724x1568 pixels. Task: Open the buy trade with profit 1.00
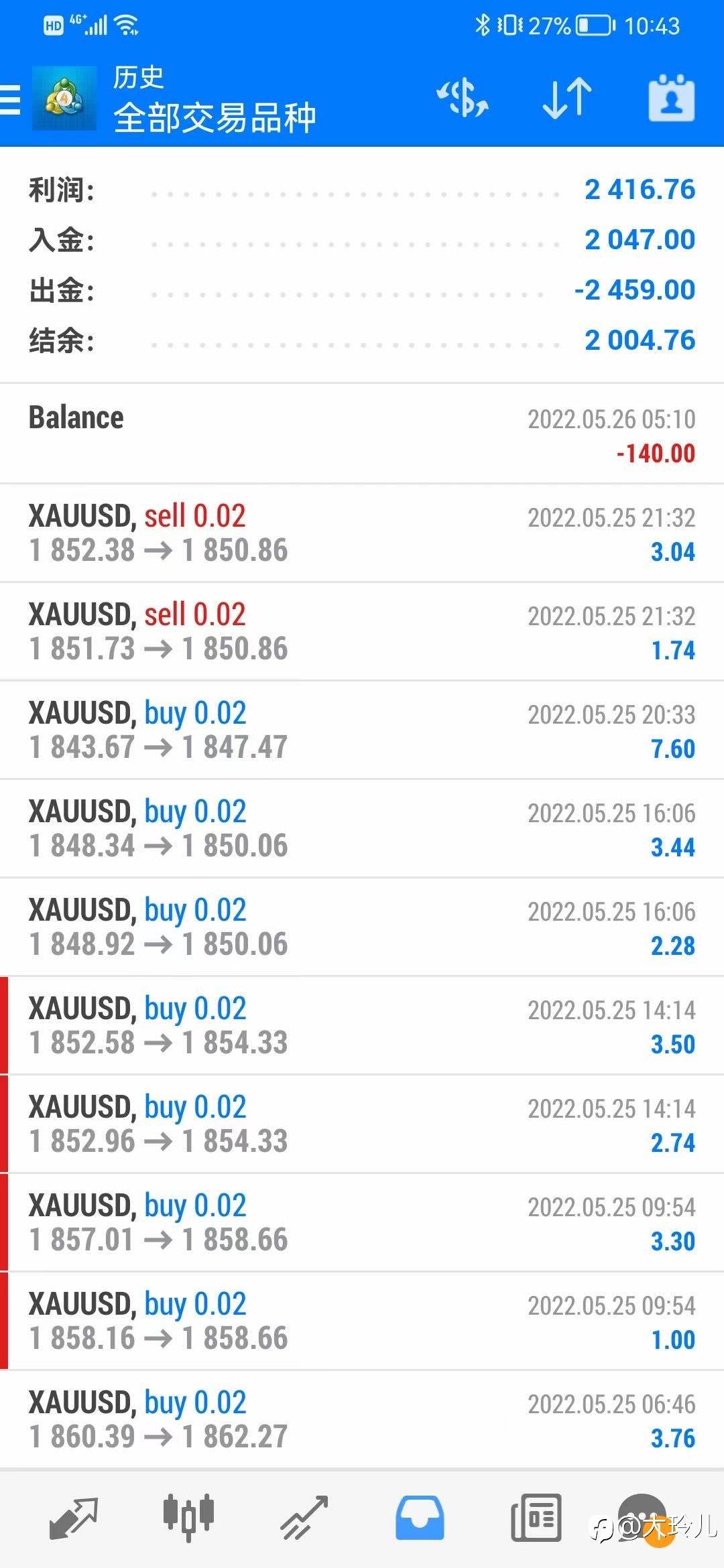click(362, 1321)
